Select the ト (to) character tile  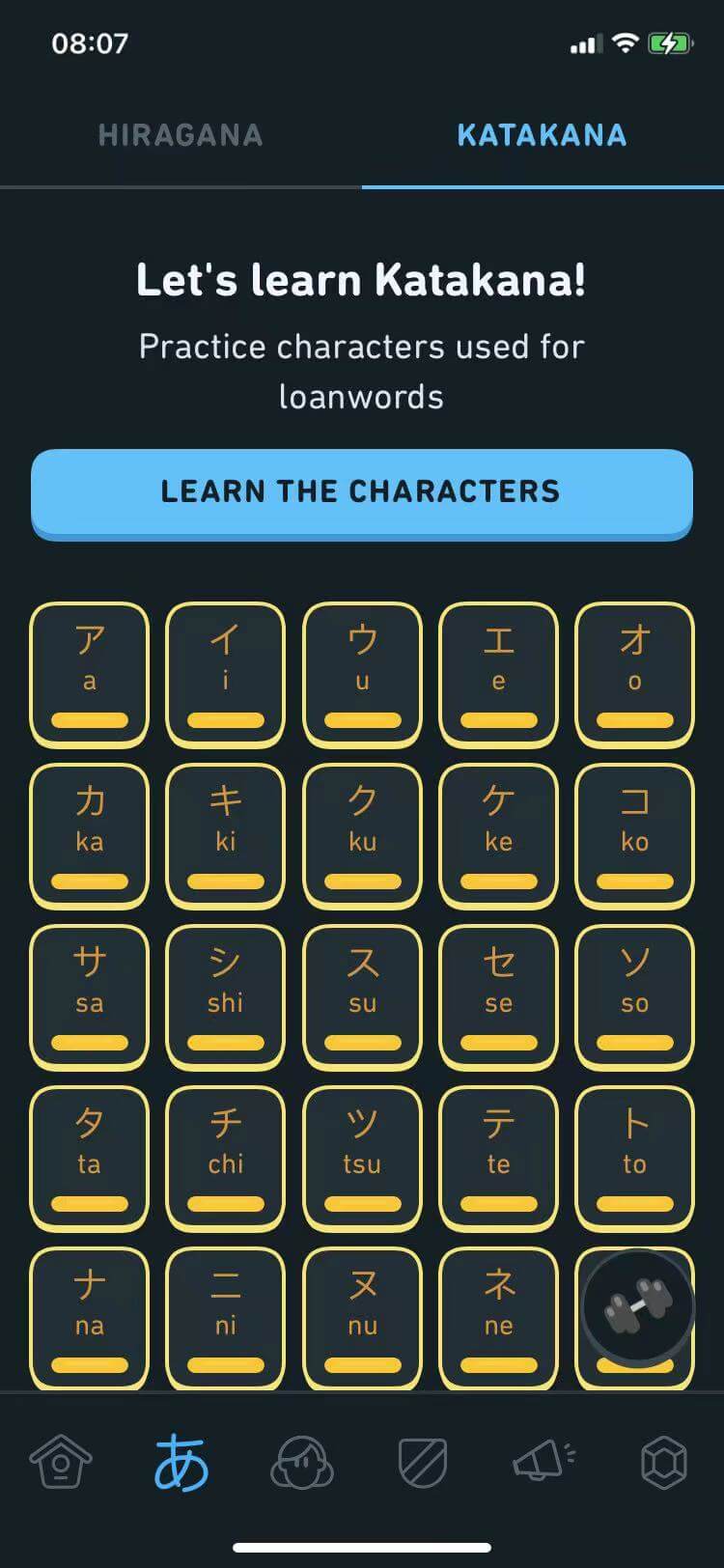[634, 1158]
